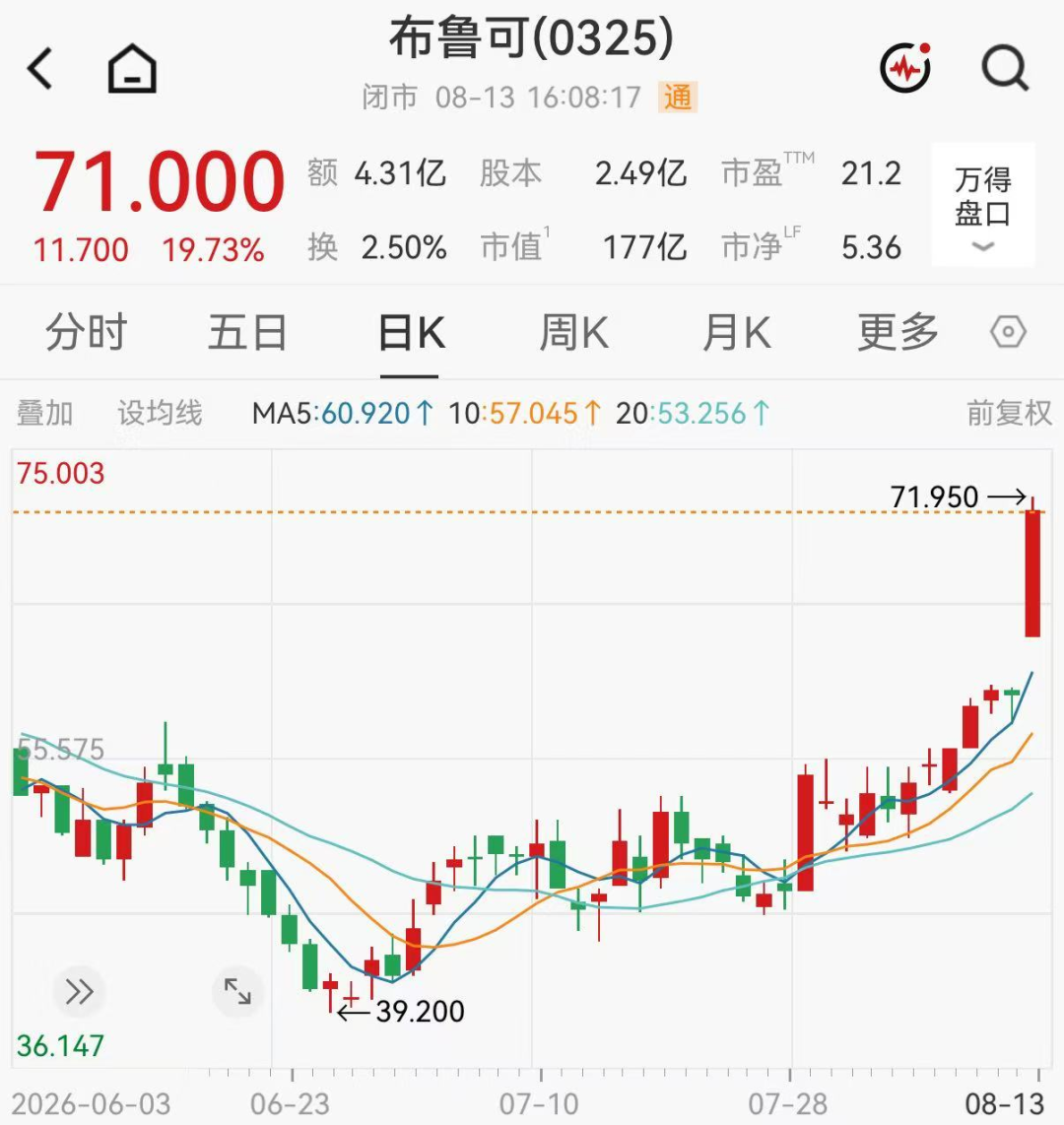Screen dimensions: 1064x1125
Task: Switch to the 分时 tab
Action: click(x=86, y=333)
